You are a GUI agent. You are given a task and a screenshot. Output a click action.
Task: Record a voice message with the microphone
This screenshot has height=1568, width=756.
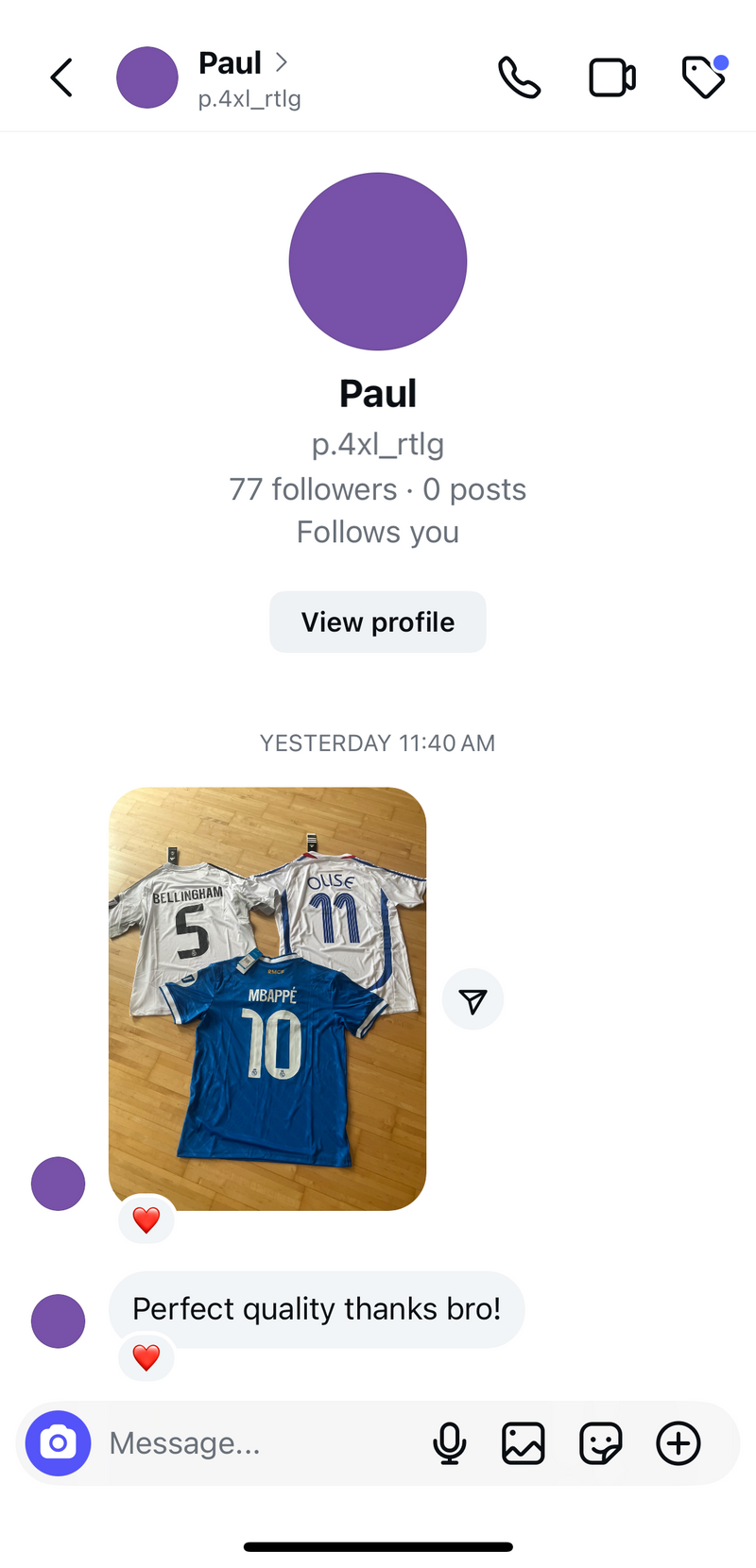(450, 1443)
